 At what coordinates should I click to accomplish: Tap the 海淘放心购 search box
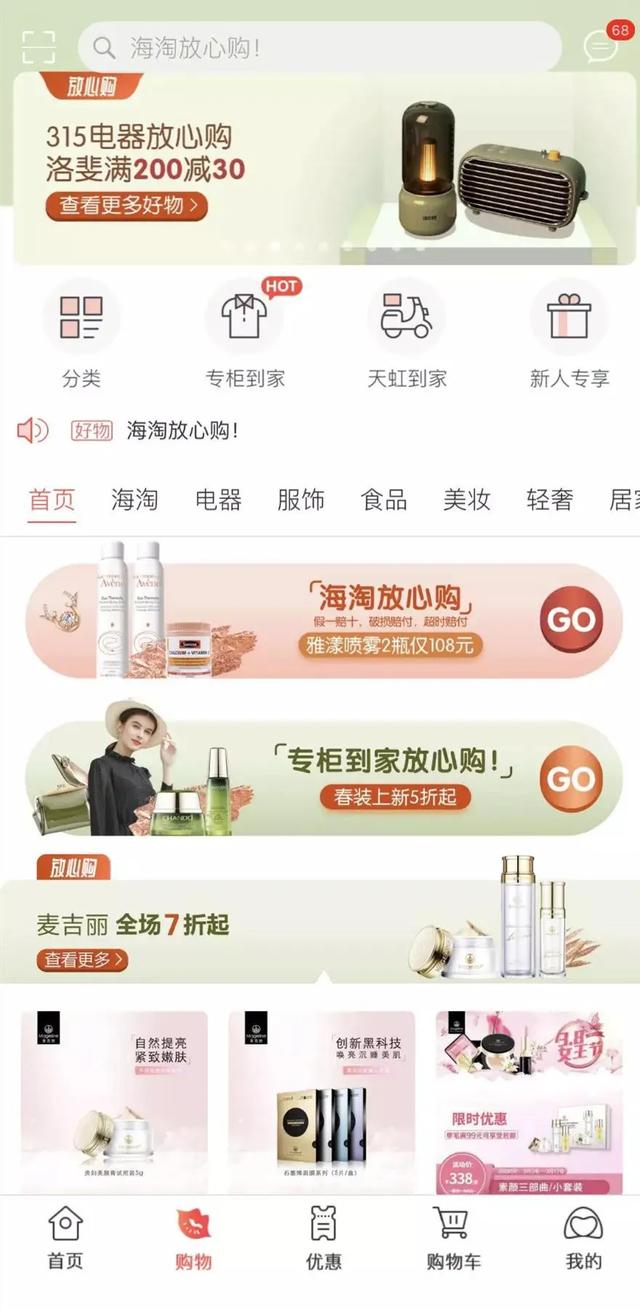coord(320,47)
